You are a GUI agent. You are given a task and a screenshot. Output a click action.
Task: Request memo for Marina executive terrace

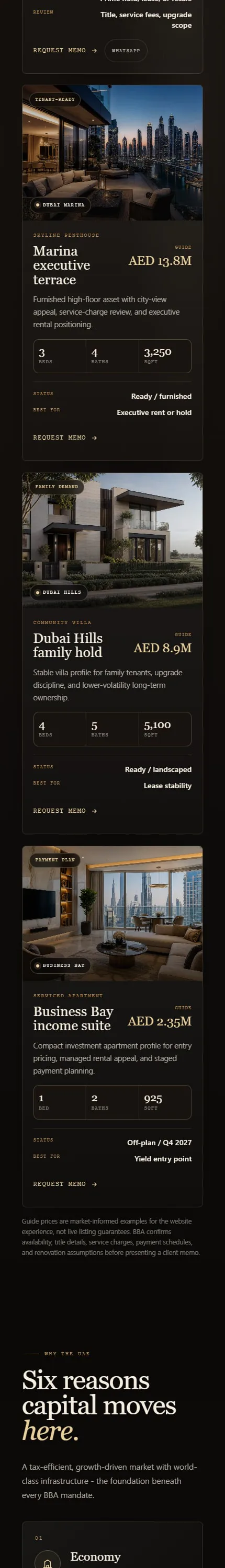point(65,437)
